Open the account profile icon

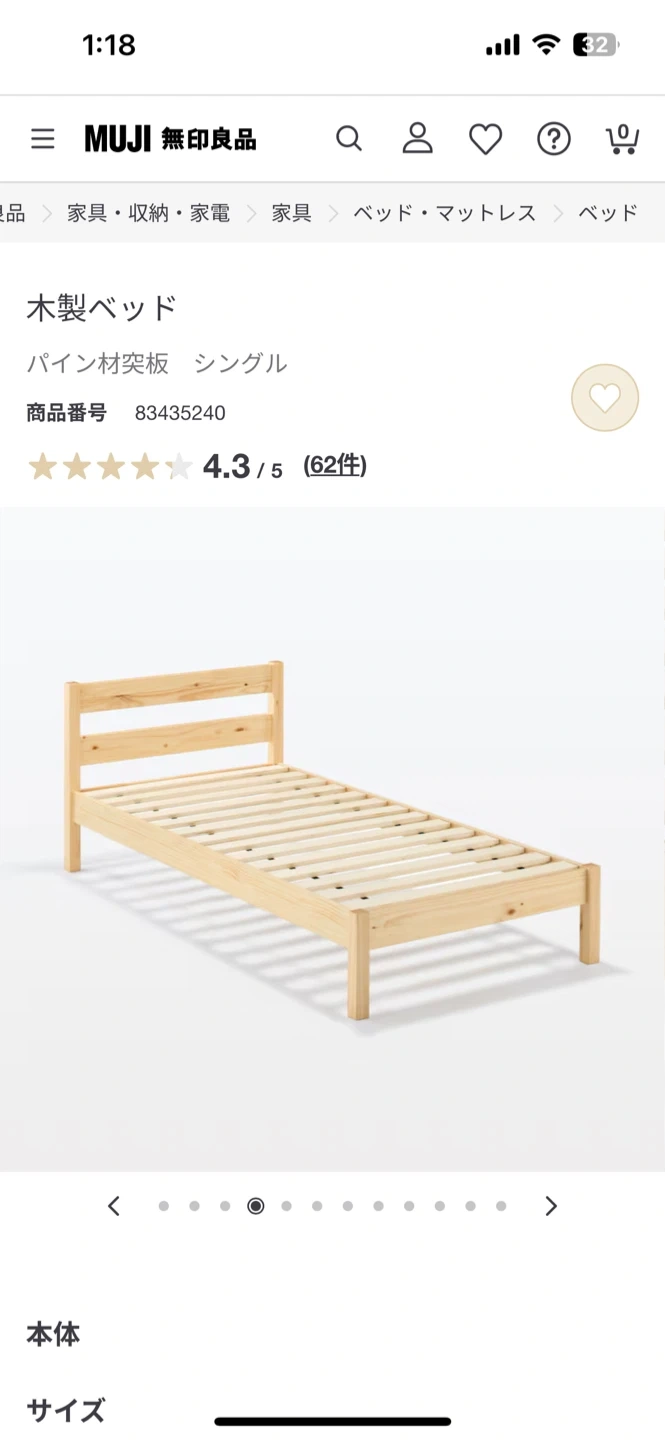(417, 139)
